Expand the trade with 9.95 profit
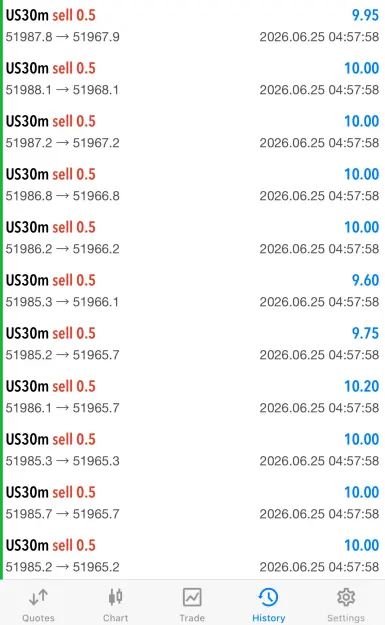 coord(192,26)
